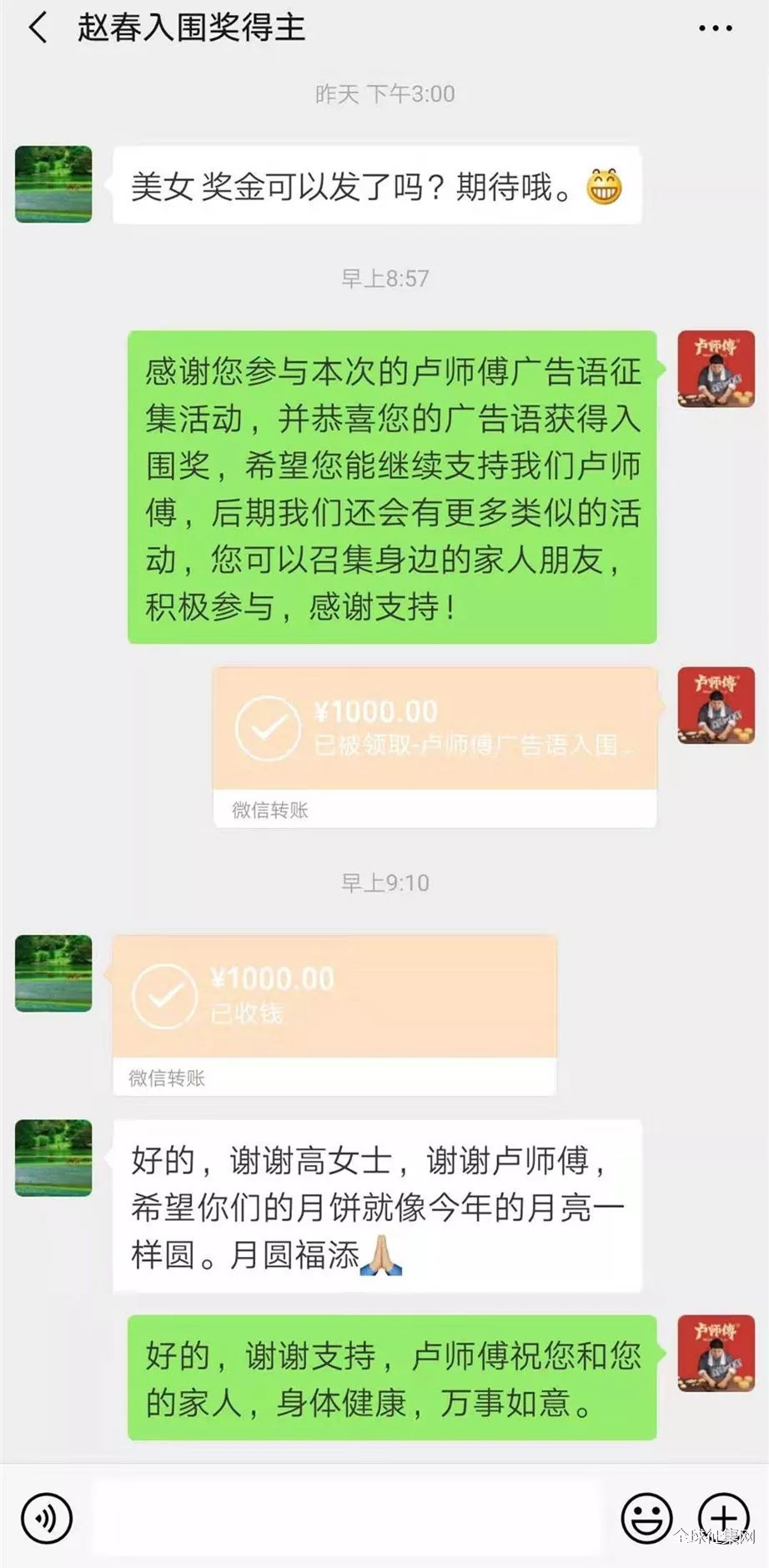This screenshot has width=769, height=1568.
Task: Focus the message text field
Action: click(x=346, y=1518)
